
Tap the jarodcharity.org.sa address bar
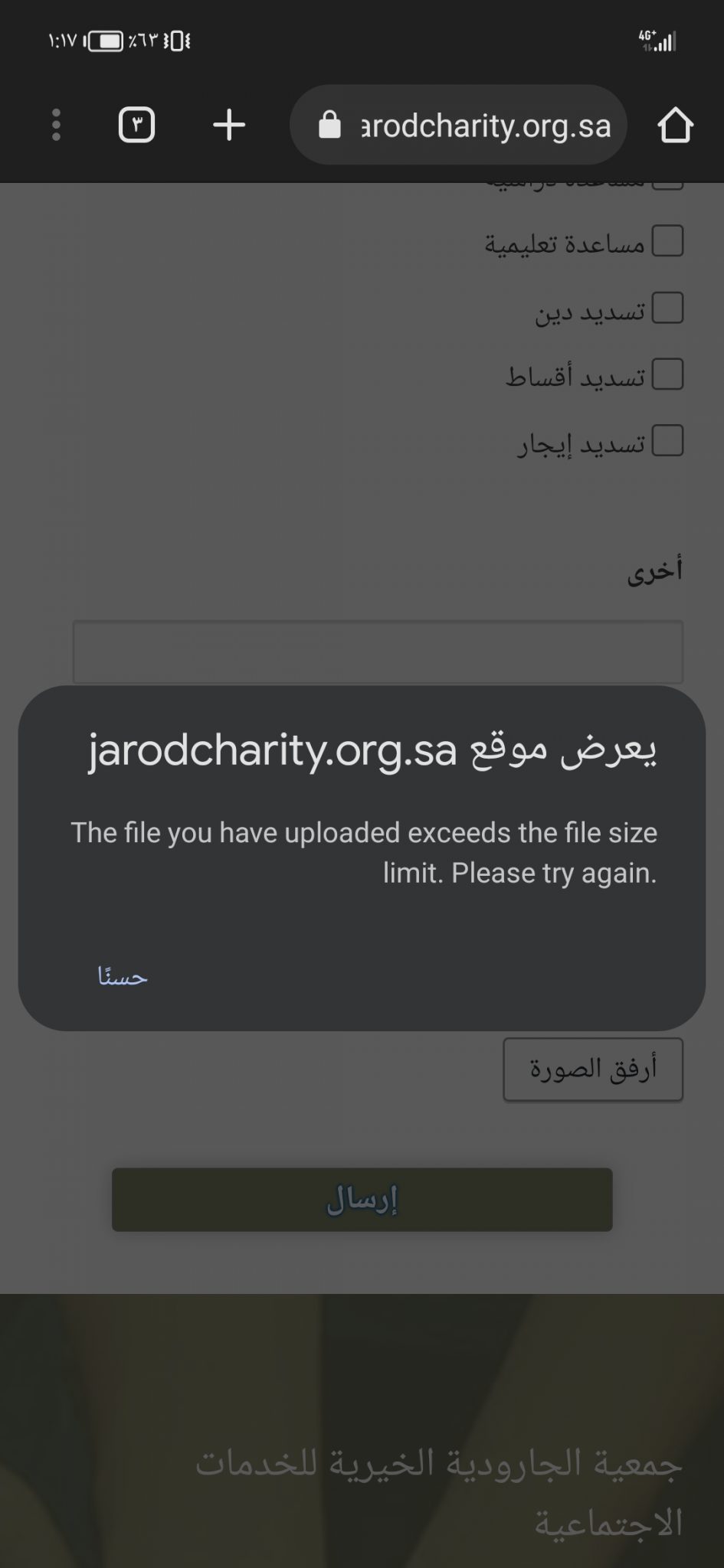(x=459, y=125)
